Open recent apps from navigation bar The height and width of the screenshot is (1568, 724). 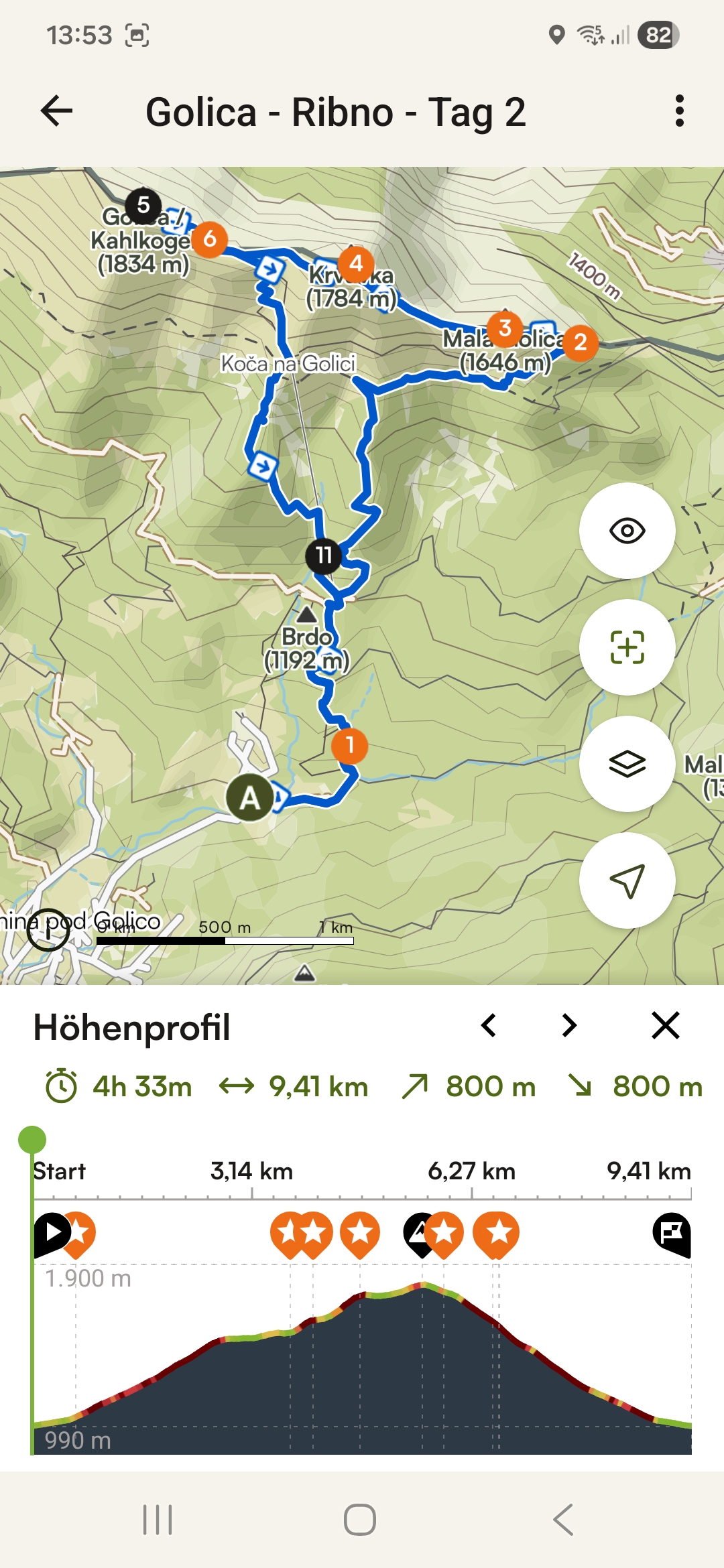158,1520
